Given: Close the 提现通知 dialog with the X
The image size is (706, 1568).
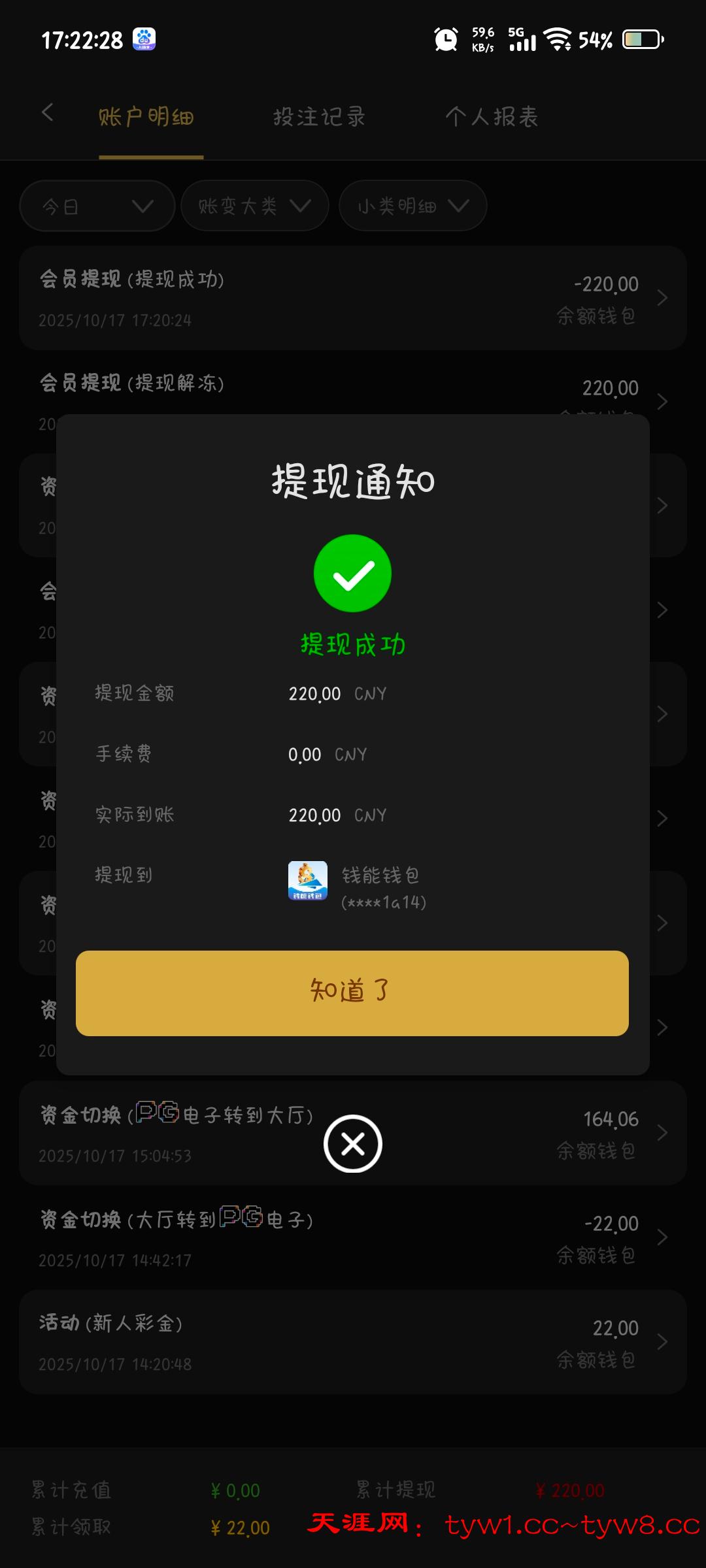Looking at the screenshot, I should [353, 1143].
